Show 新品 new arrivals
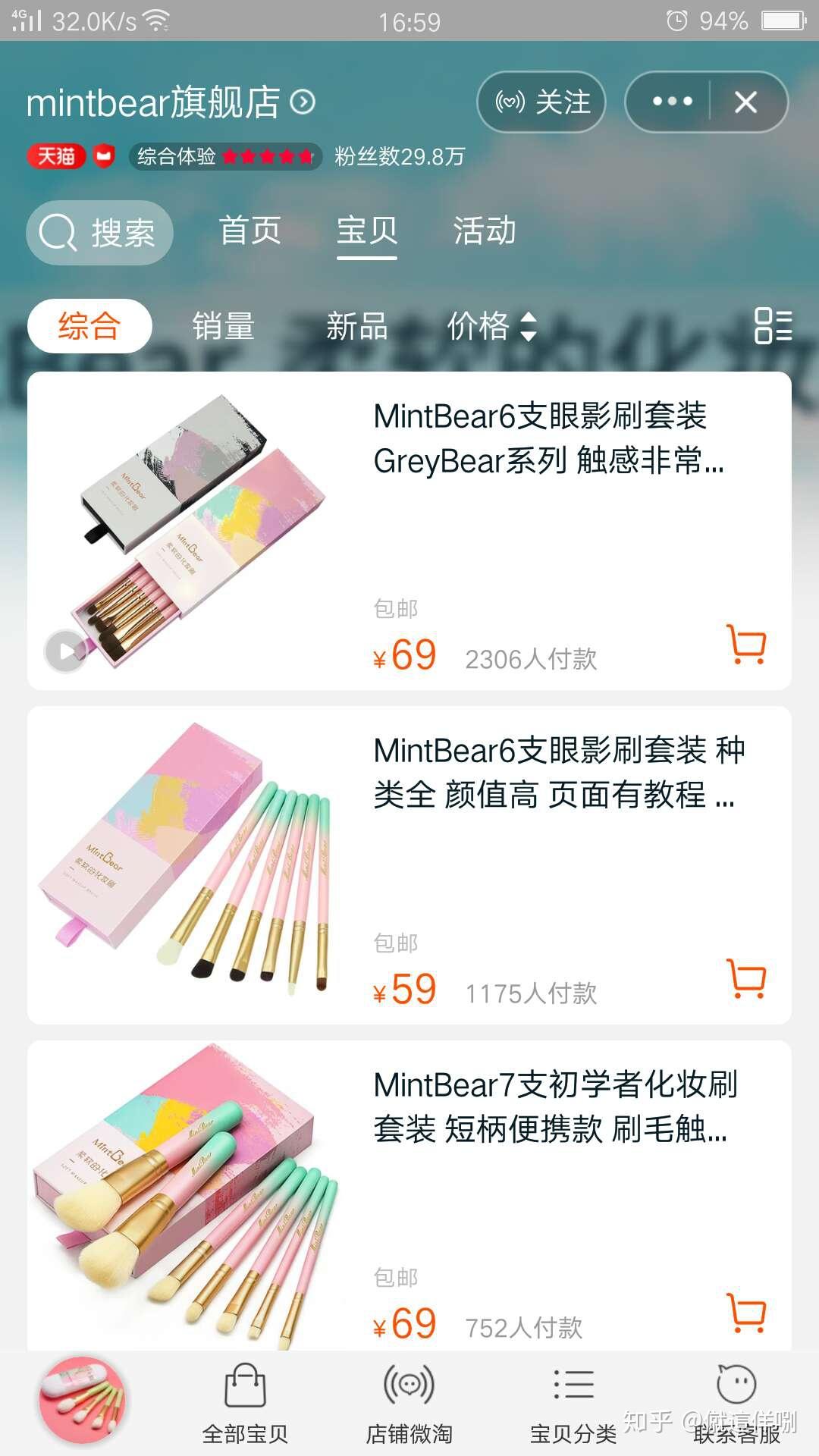The width and height of the screenshot is (819, 1456). coord(356,326)
